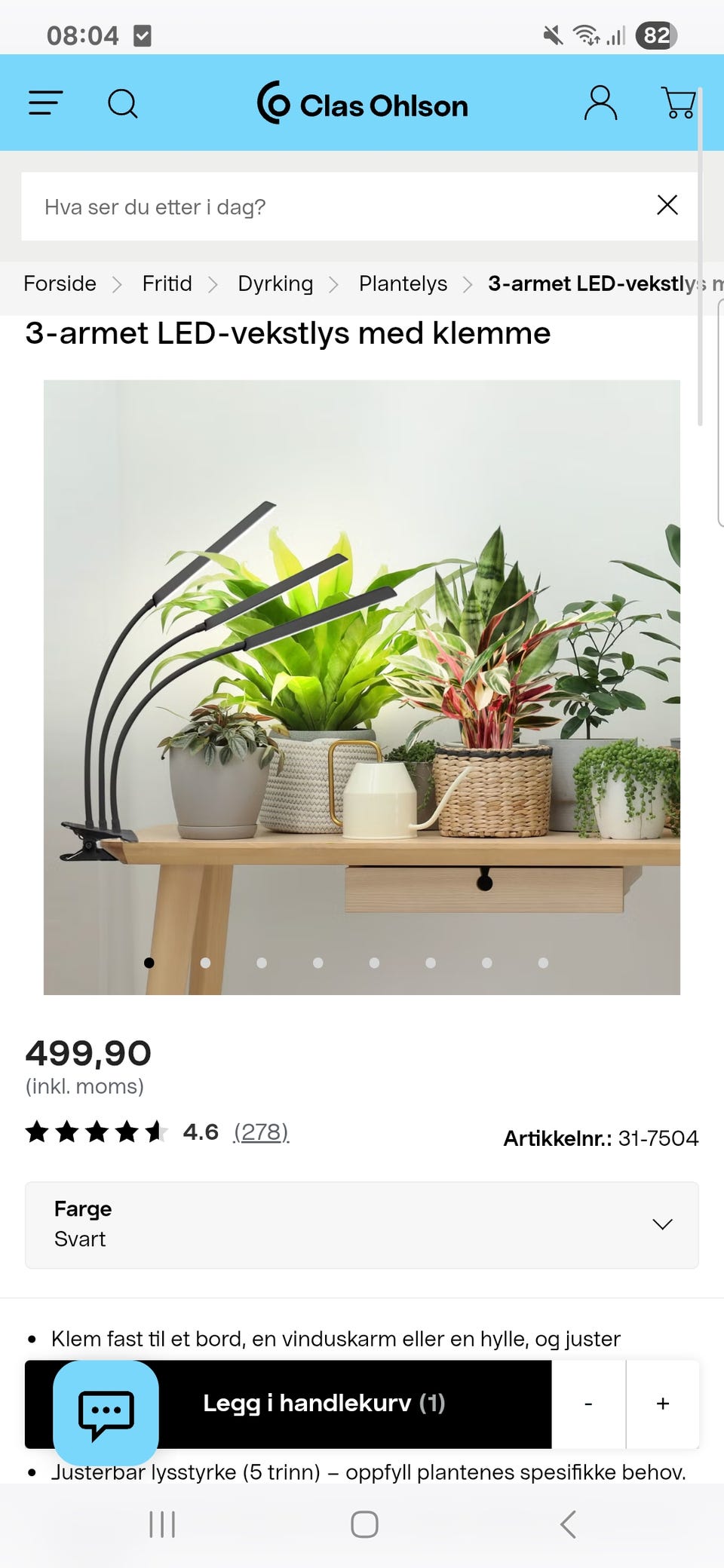Open the Fritid breadcrumb
This screenshot has width=724, height=1568.
pyautogui.click(x=167, y=283)
